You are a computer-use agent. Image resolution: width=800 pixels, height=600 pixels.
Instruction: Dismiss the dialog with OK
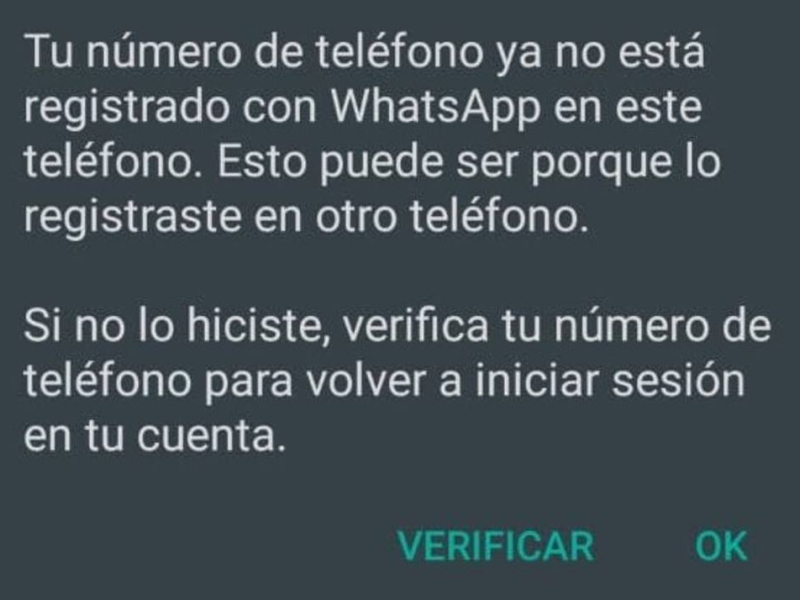pos(721,546)
